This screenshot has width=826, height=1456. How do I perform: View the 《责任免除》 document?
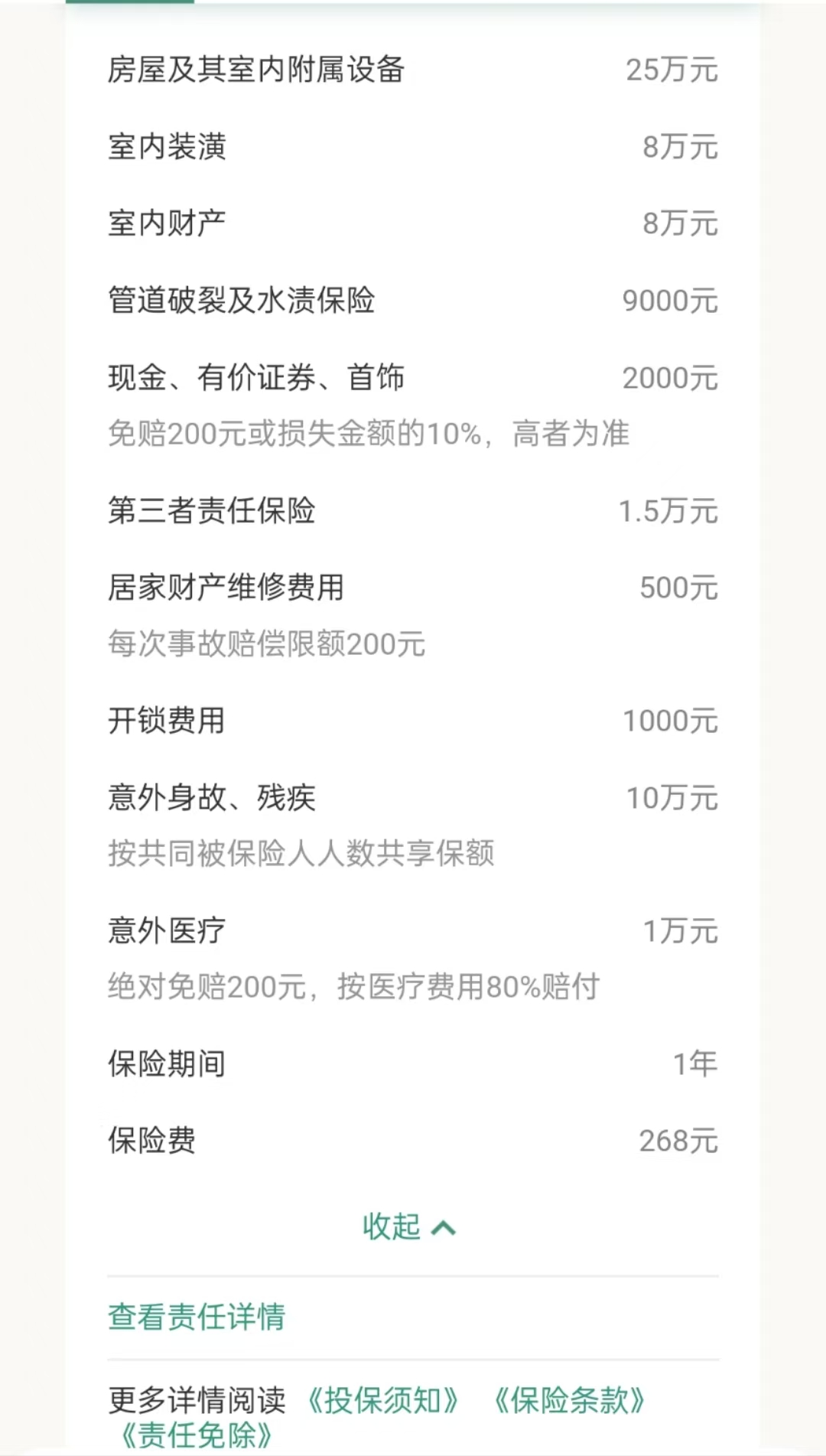[x=197, y=1435]
